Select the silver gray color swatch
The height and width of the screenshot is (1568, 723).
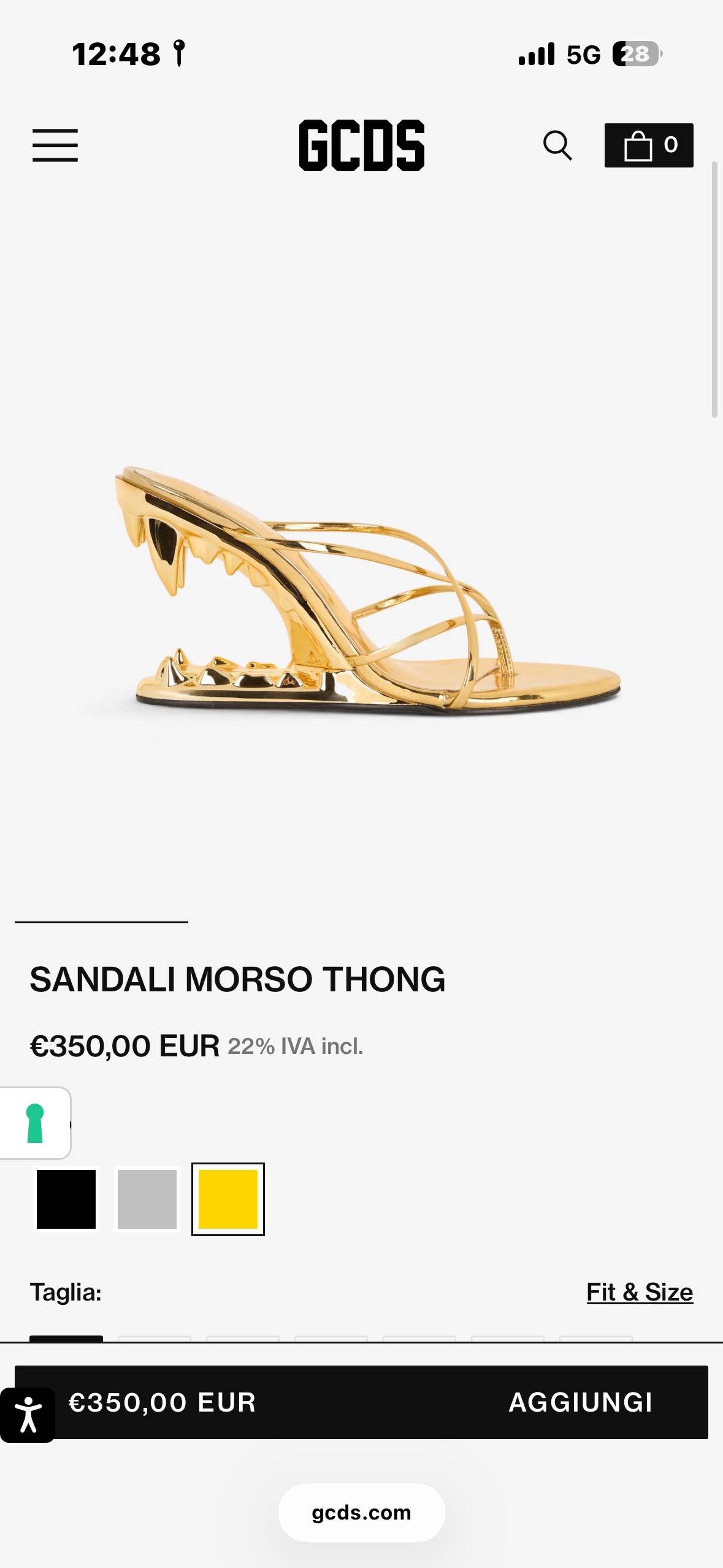pyautogui.click(x=147, y=1199)
